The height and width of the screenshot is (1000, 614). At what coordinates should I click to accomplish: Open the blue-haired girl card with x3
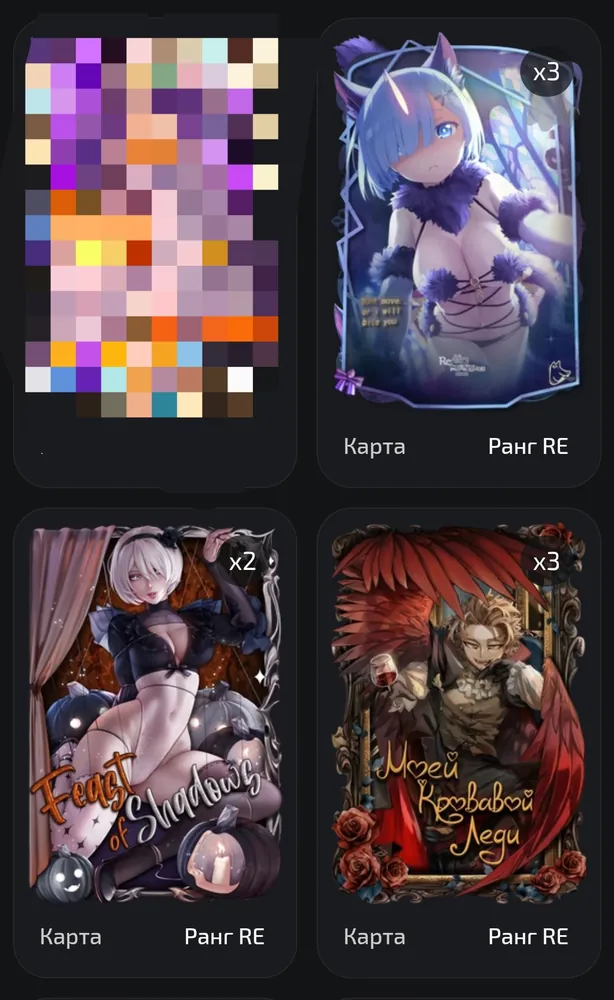[458, 253]
